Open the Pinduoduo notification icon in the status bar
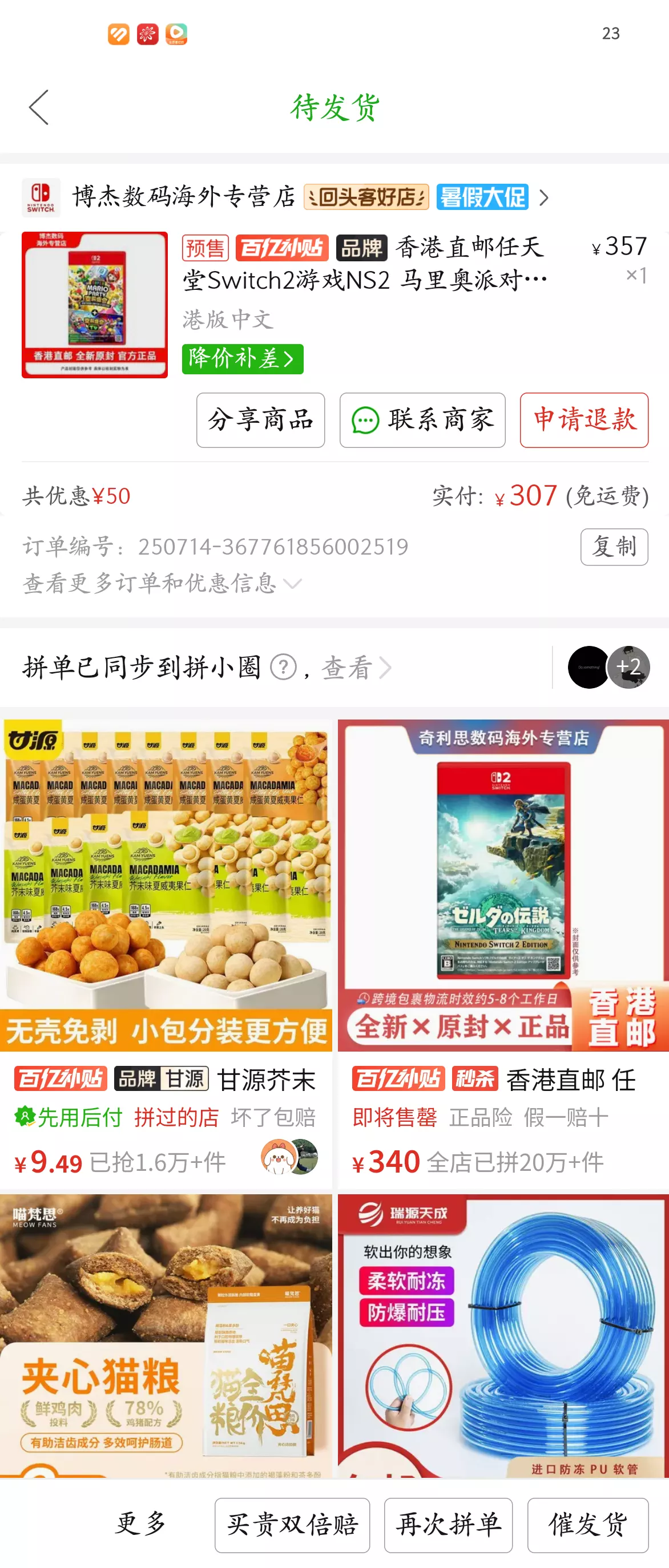 click(119, 35)
